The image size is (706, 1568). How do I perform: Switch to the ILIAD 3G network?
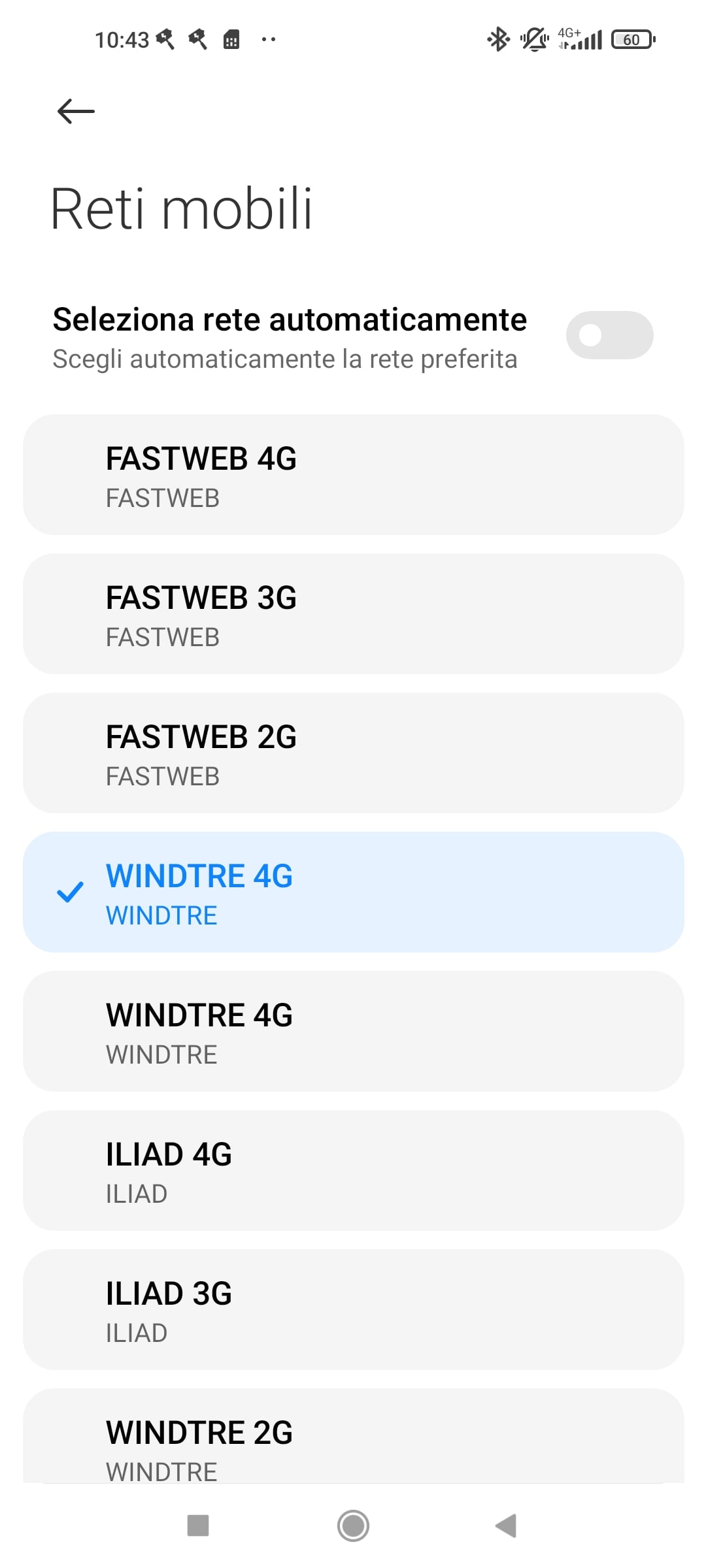353,1310
